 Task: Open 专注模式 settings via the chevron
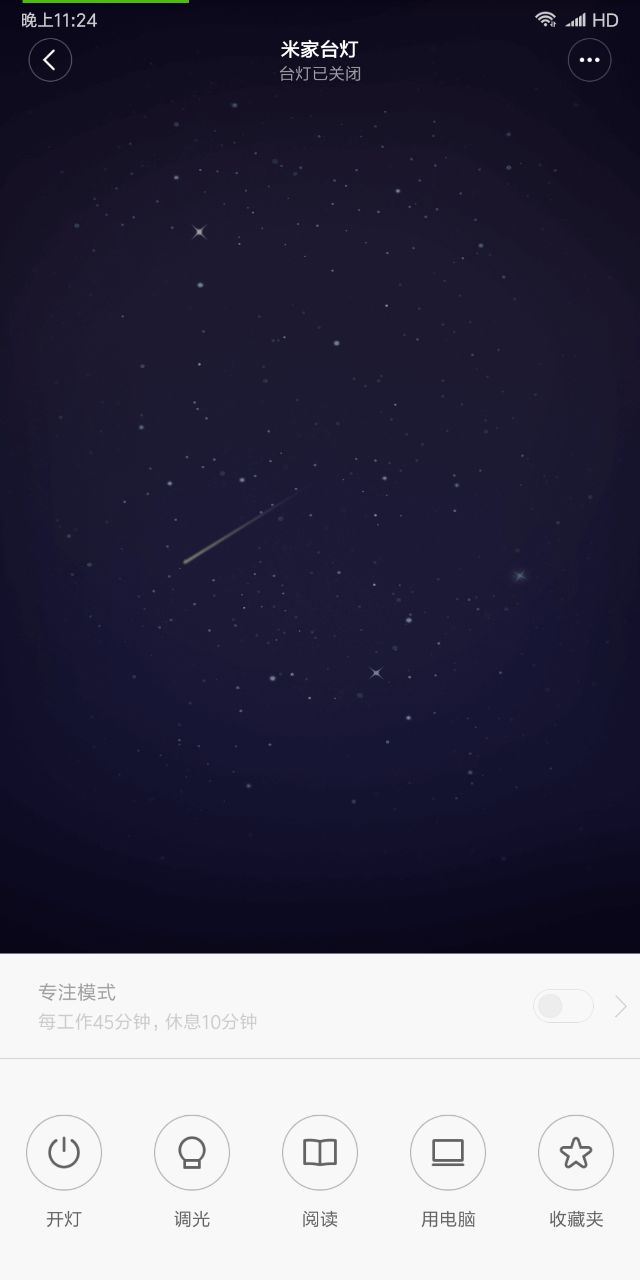click(x=620, y=1006)
